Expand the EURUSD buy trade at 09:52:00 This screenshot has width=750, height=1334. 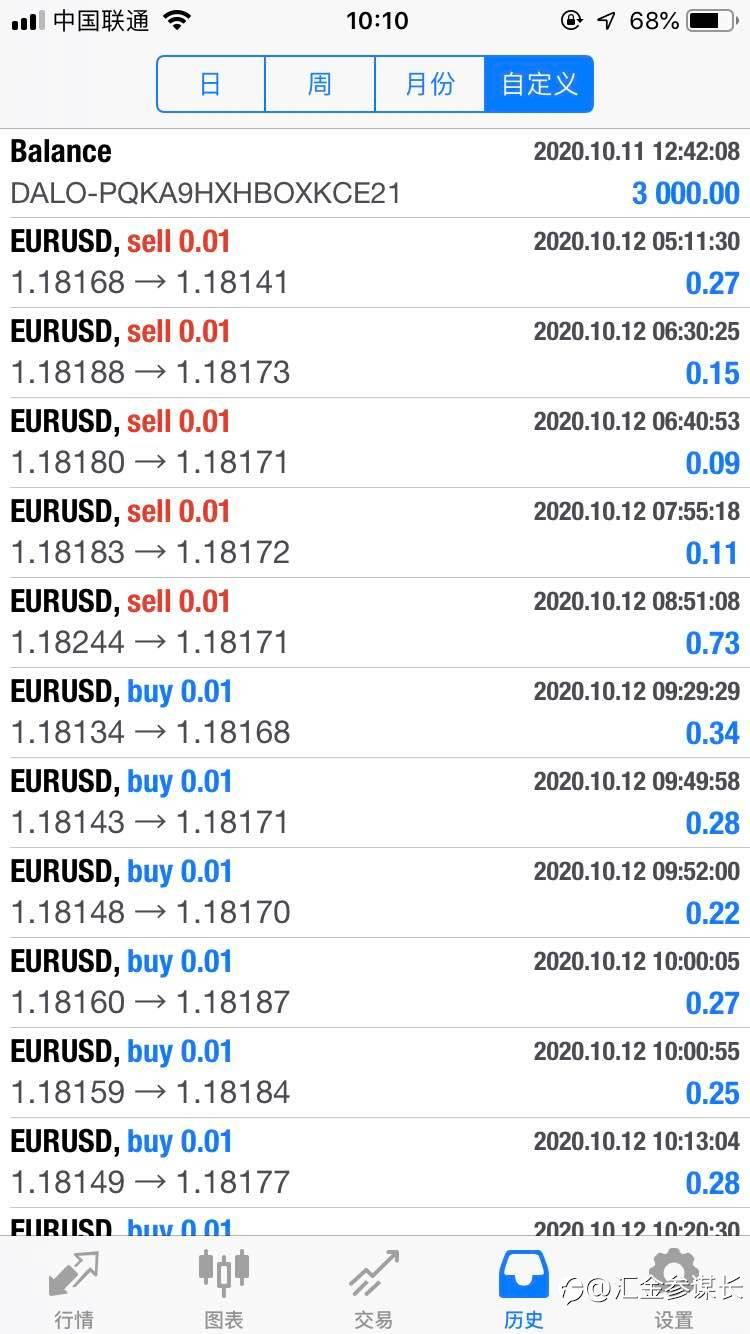pyautogui.click(x=375, y=893)
